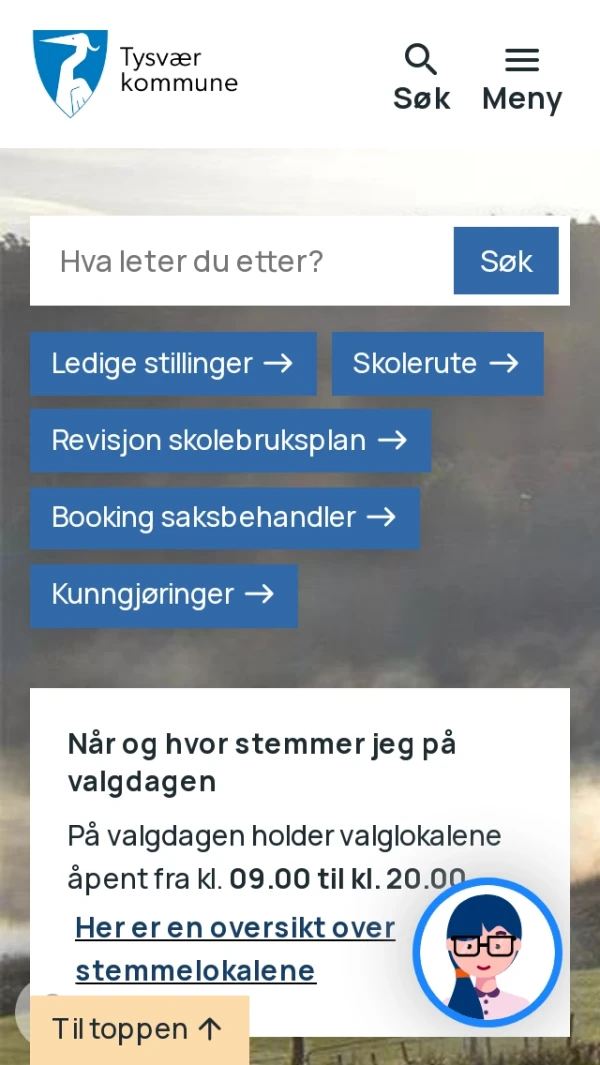The image size is (600, 1065).
Task: Open Booking saksbehandler shortcut
Action: point(224,517)
